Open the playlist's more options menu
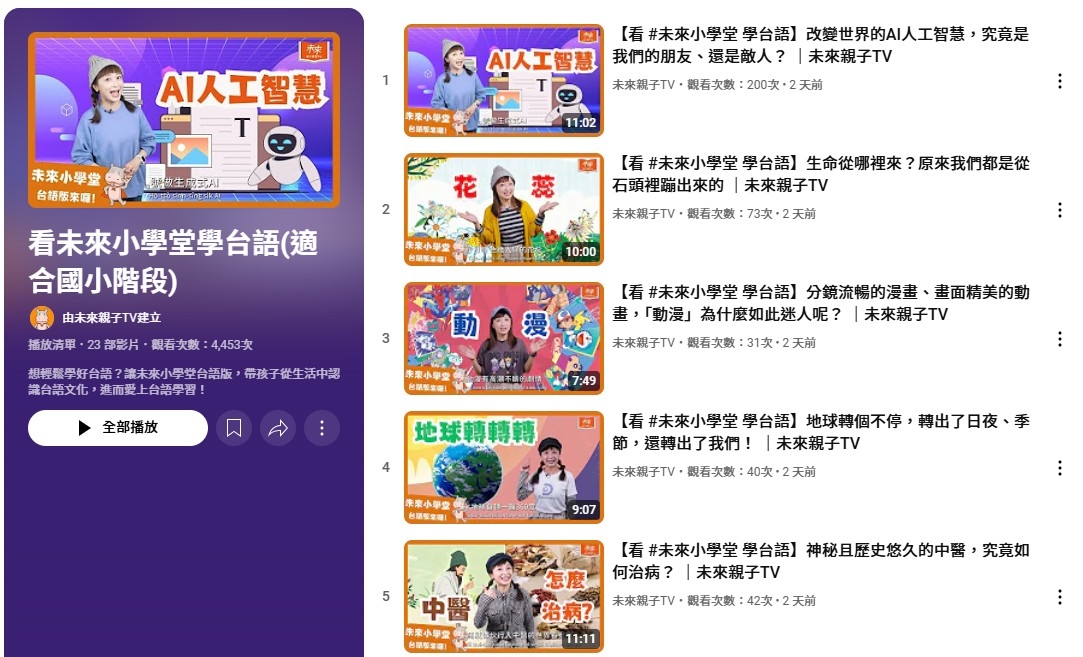This screenshot has height=657, width=1083. [322, 428]
